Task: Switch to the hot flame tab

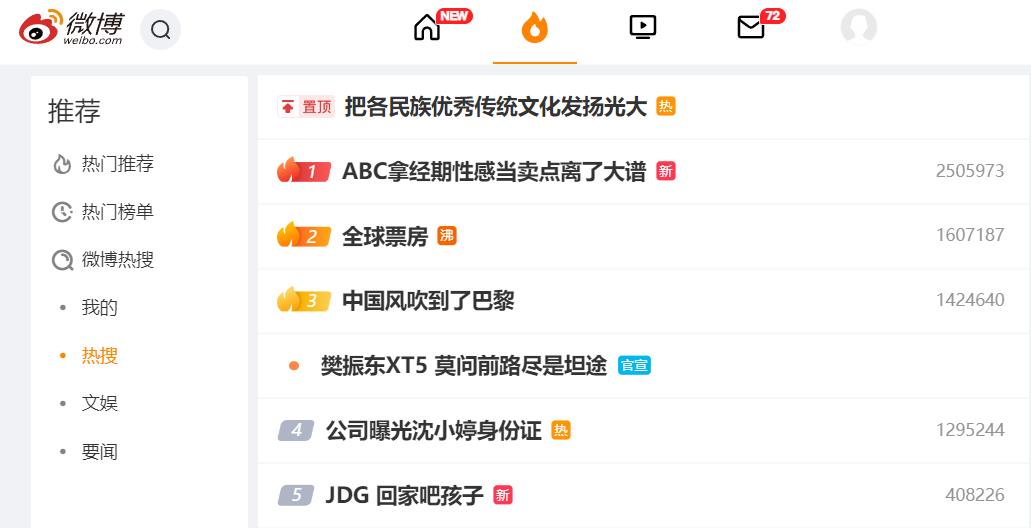Action: pos(535,28)
